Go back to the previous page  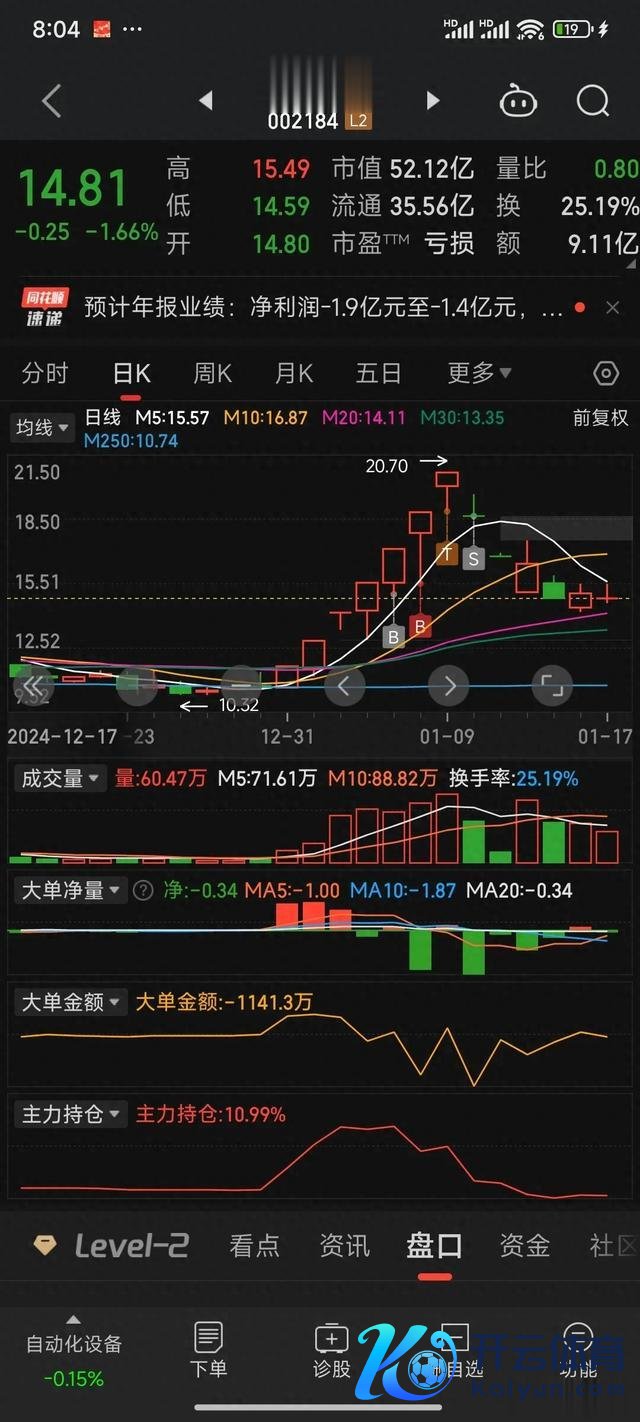pos(52,101)
